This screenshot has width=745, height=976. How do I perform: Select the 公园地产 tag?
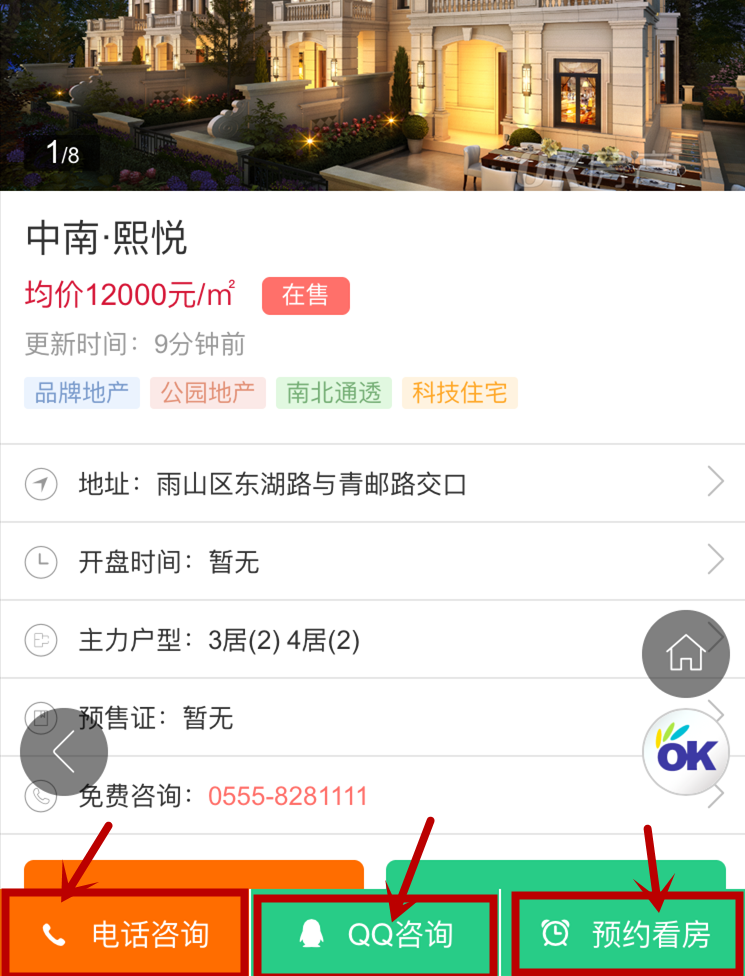208,393
